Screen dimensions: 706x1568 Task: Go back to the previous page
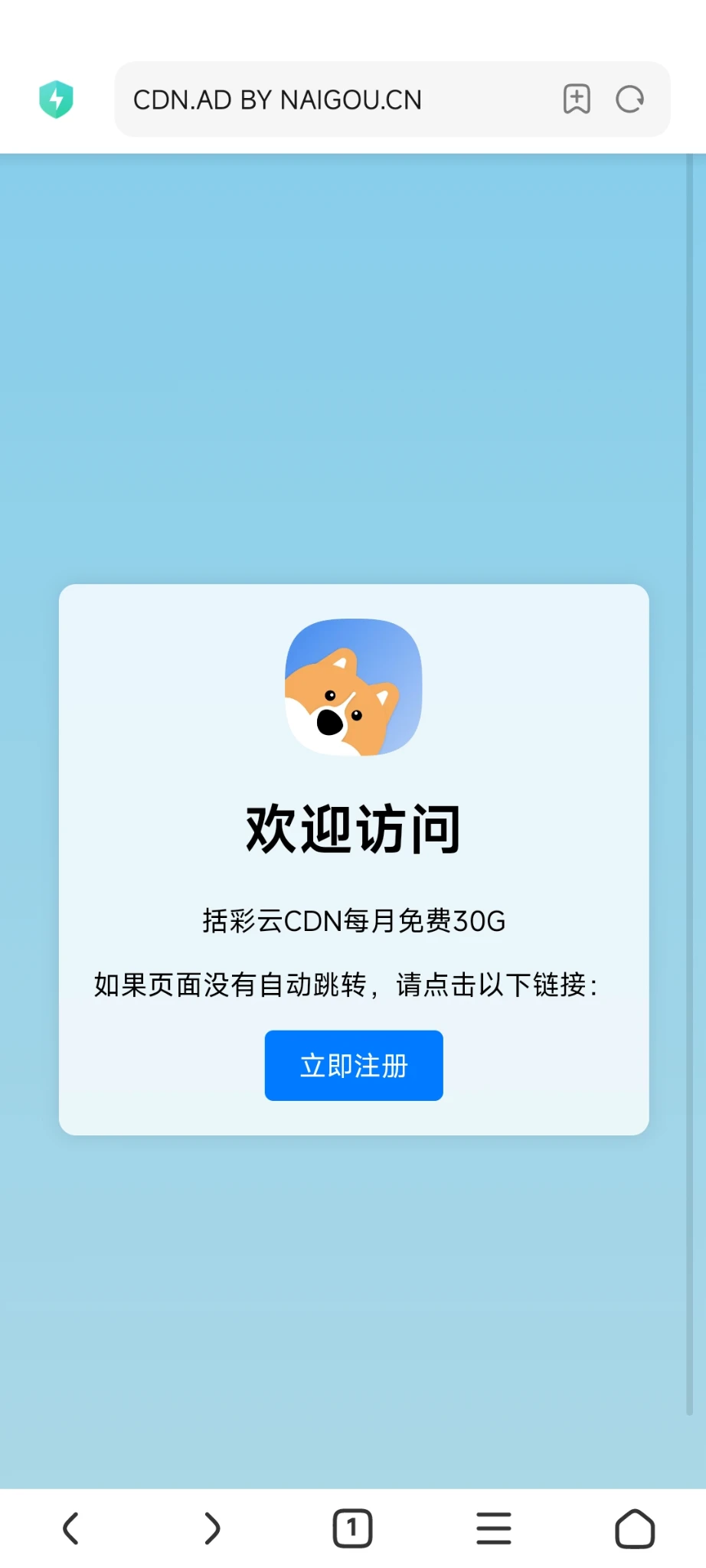click(70, 1528)
